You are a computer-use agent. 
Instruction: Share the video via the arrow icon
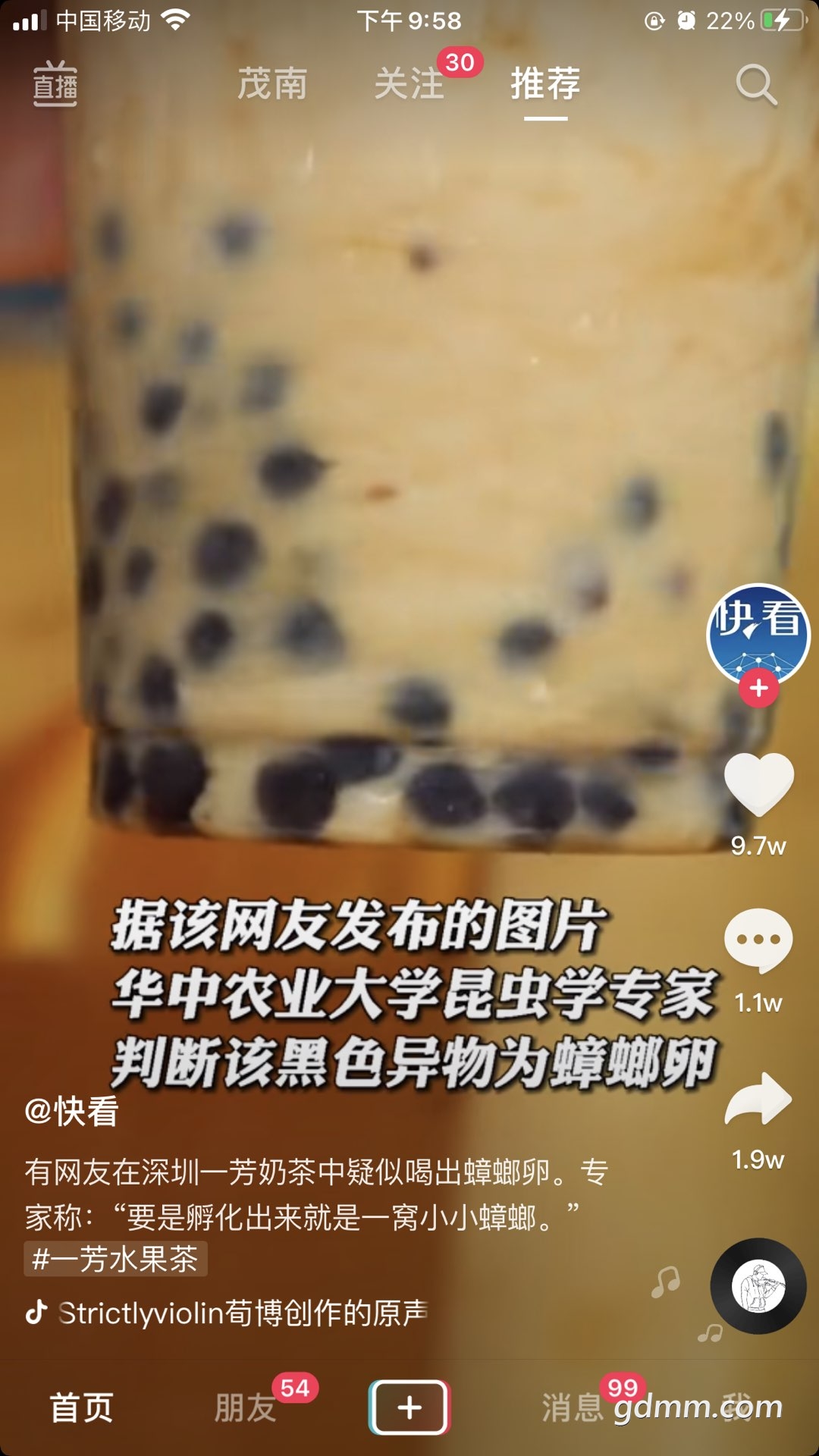point(758,1098)
